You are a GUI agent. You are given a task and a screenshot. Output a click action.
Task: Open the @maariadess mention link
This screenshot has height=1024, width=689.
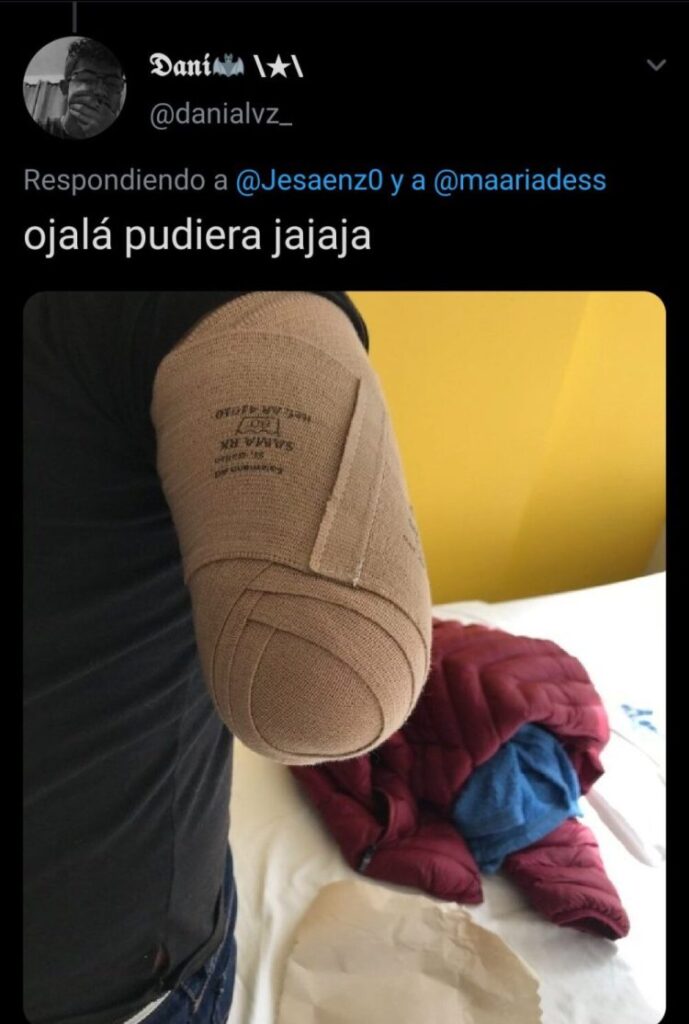[x=519, y=181]
